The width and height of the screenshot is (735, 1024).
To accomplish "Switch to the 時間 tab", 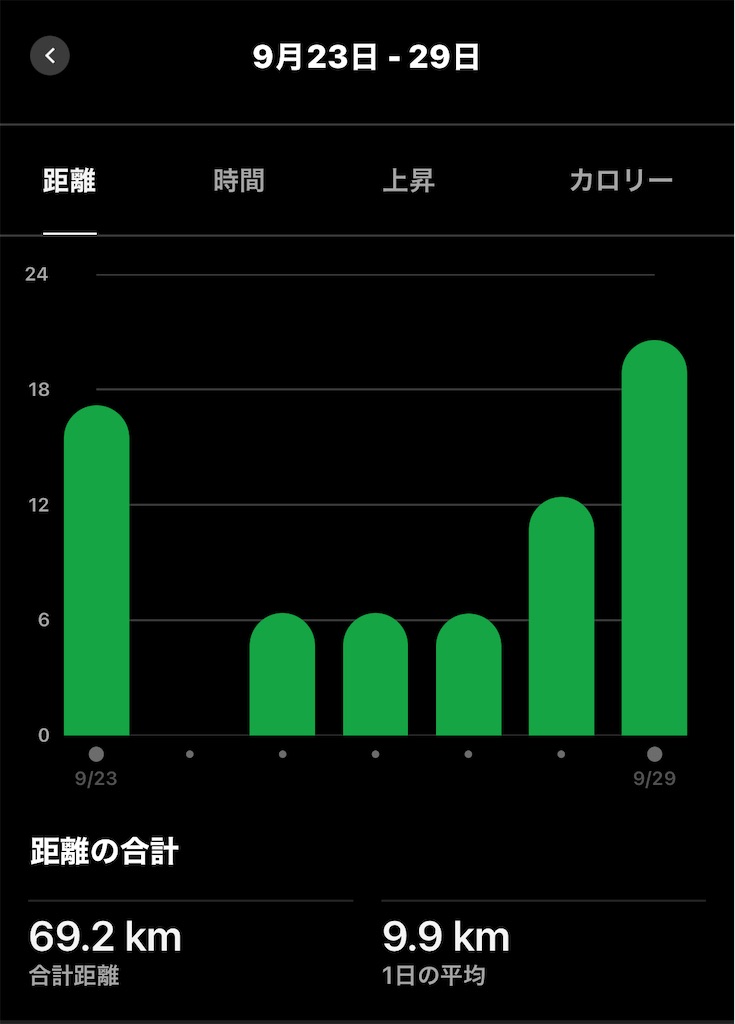I will (x=239, y=181).
